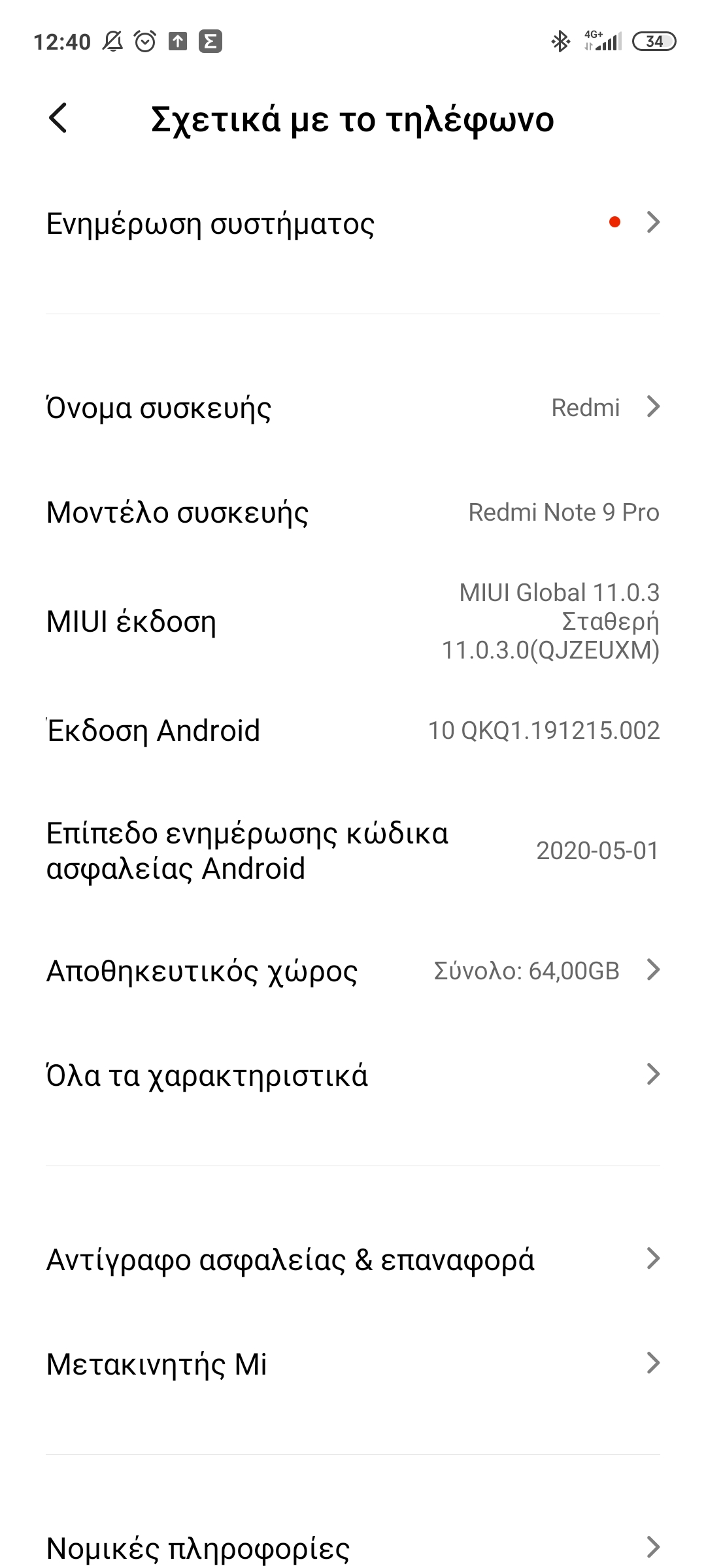706x1568 pixels.
Task: Open Μετακινητής Mi
Action: click(353, 1364)
